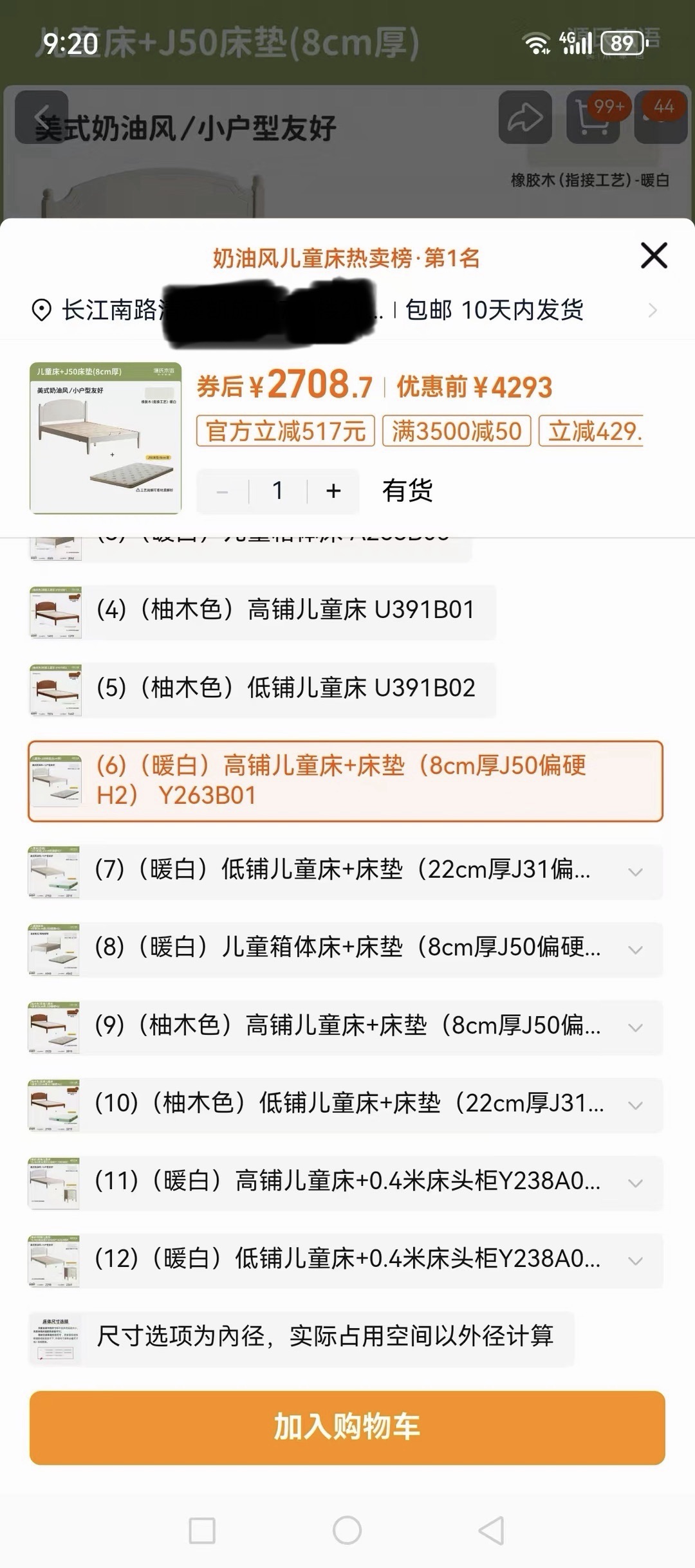Choose option (12) 暖白 低铺儿童床+0.4米床头柜
695x1568 pixels.
pos(346,1259)
